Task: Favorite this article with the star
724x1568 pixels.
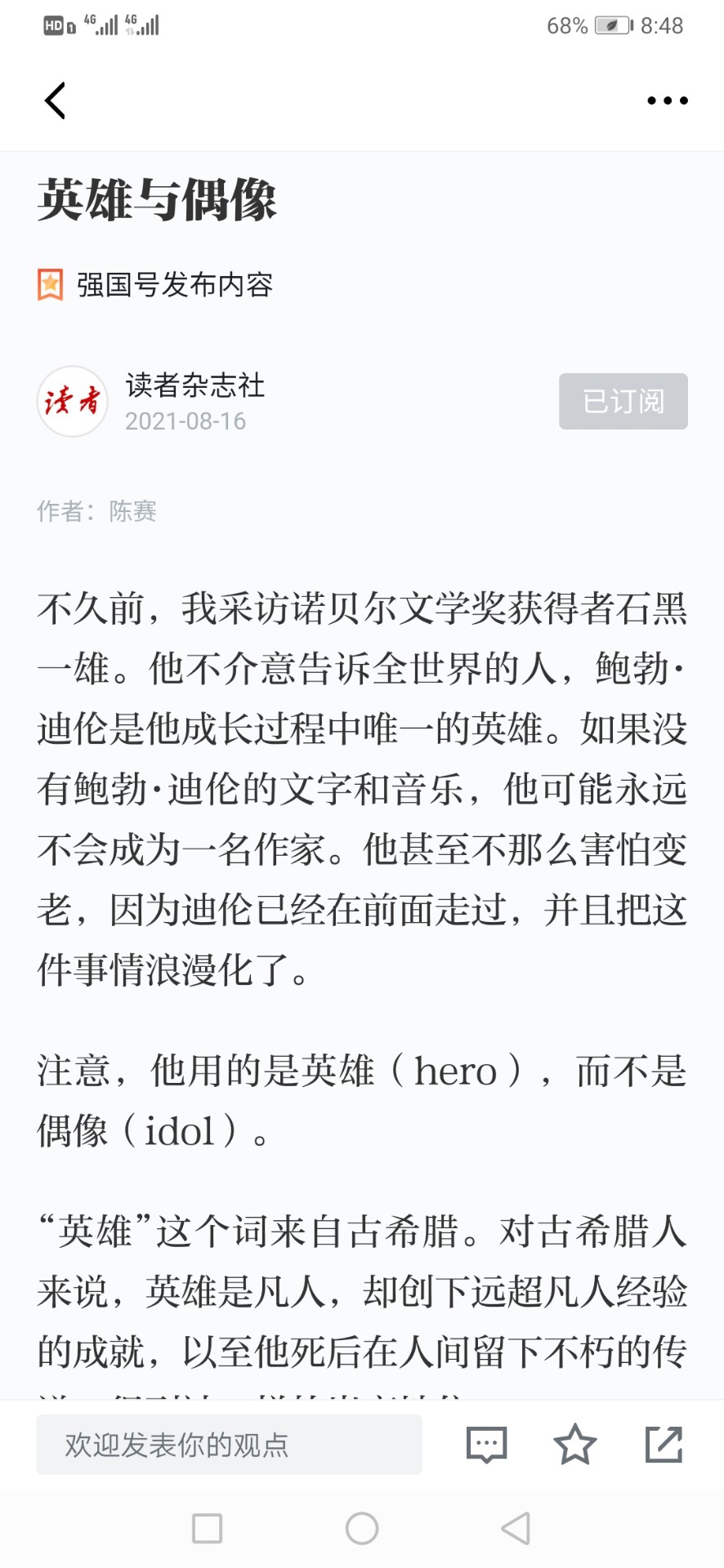Action: coord(575,1445)
